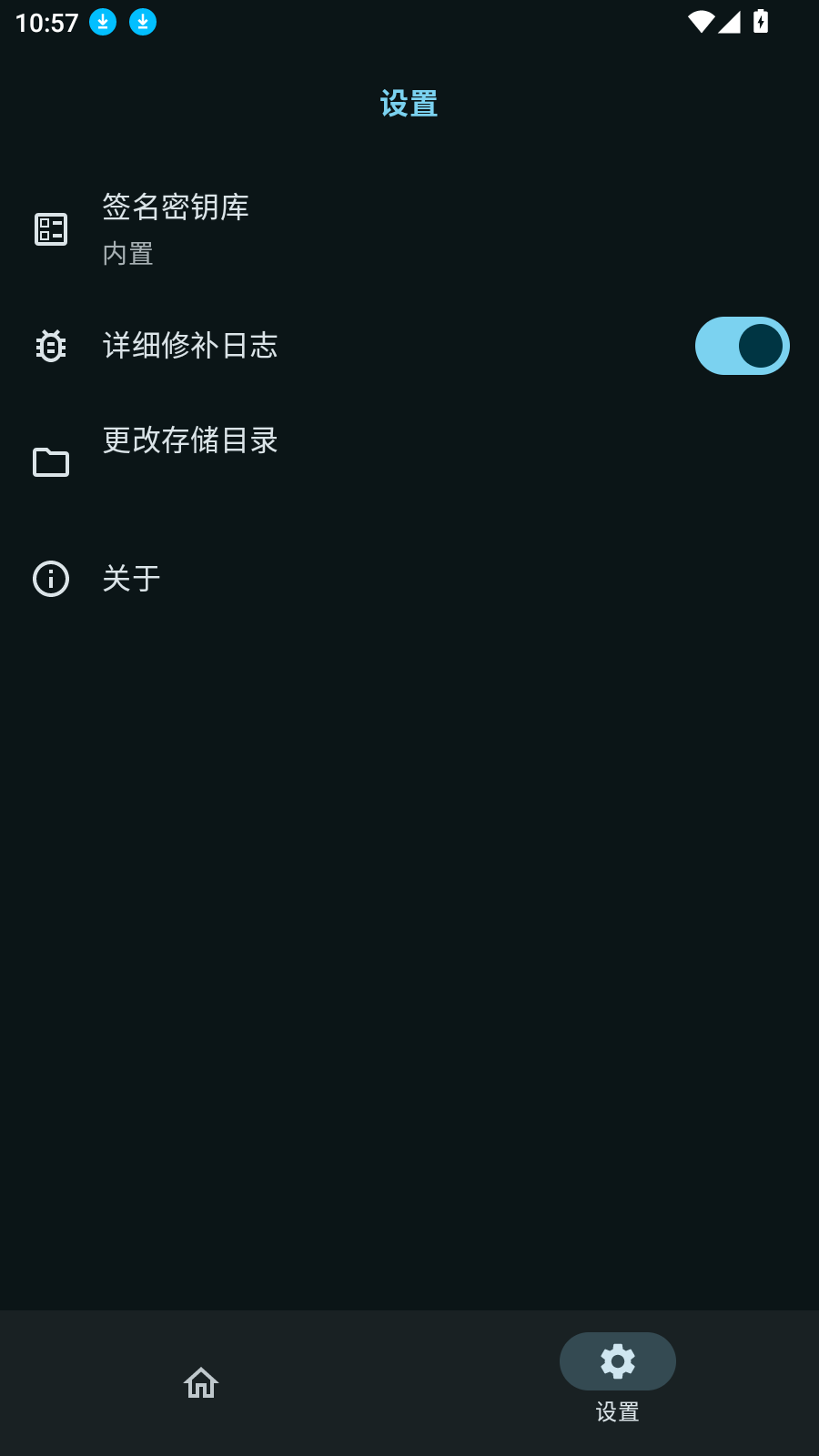Viewport: 819px width, 1456px height.
Task: Open the folder icon next to 更改存储目录
Action: pyautogui.click(x=50, y=462)
